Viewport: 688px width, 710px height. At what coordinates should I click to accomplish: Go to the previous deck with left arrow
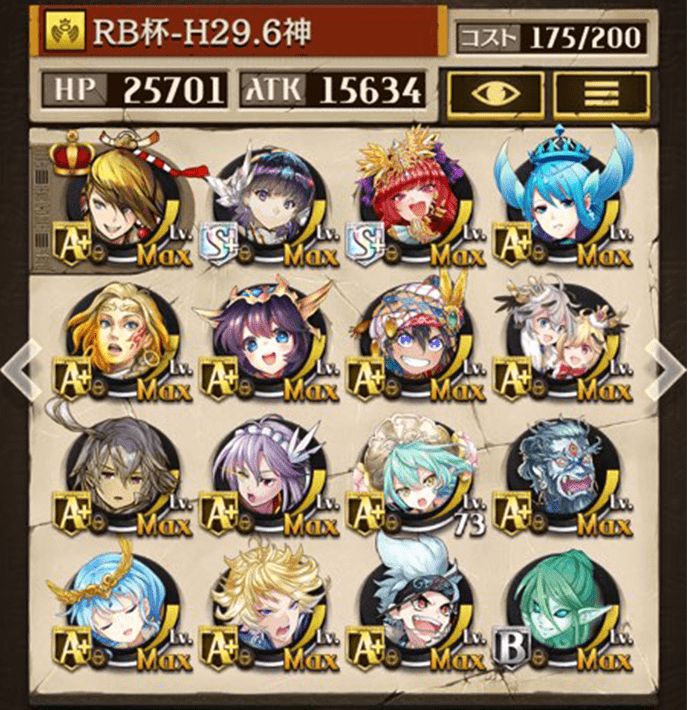pyautogui.click(x=20, y=368)
